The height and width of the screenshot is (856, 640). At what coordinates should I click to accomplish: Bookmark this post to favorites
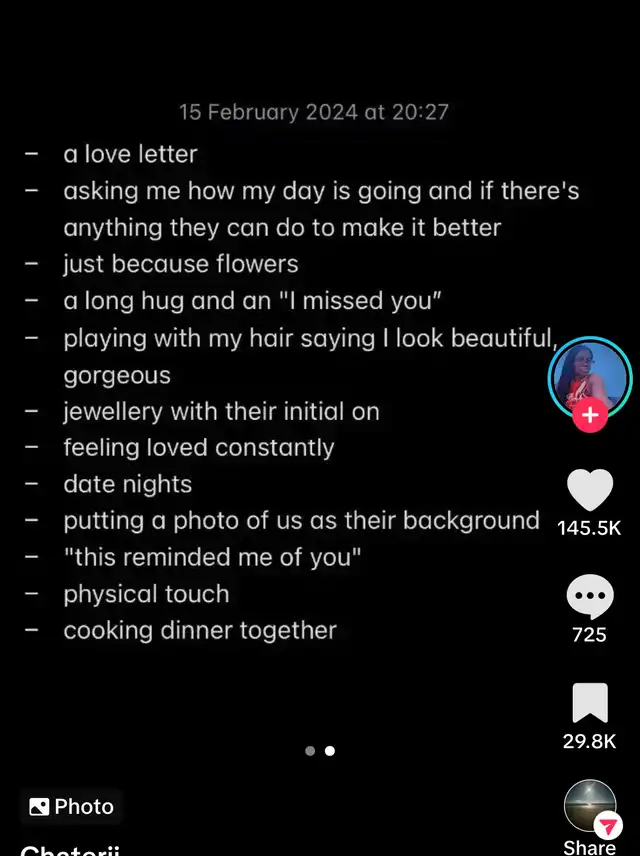click(589, 704)
